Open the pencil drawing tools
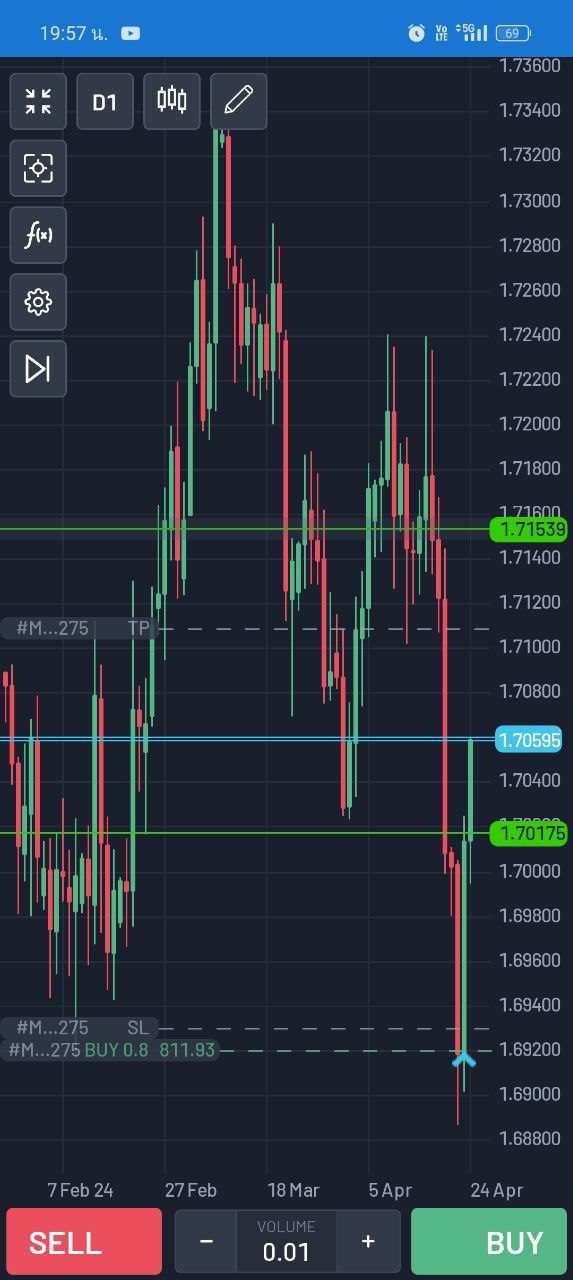The height and width of the screenshot is (1280, 573). tap(239, 101)
